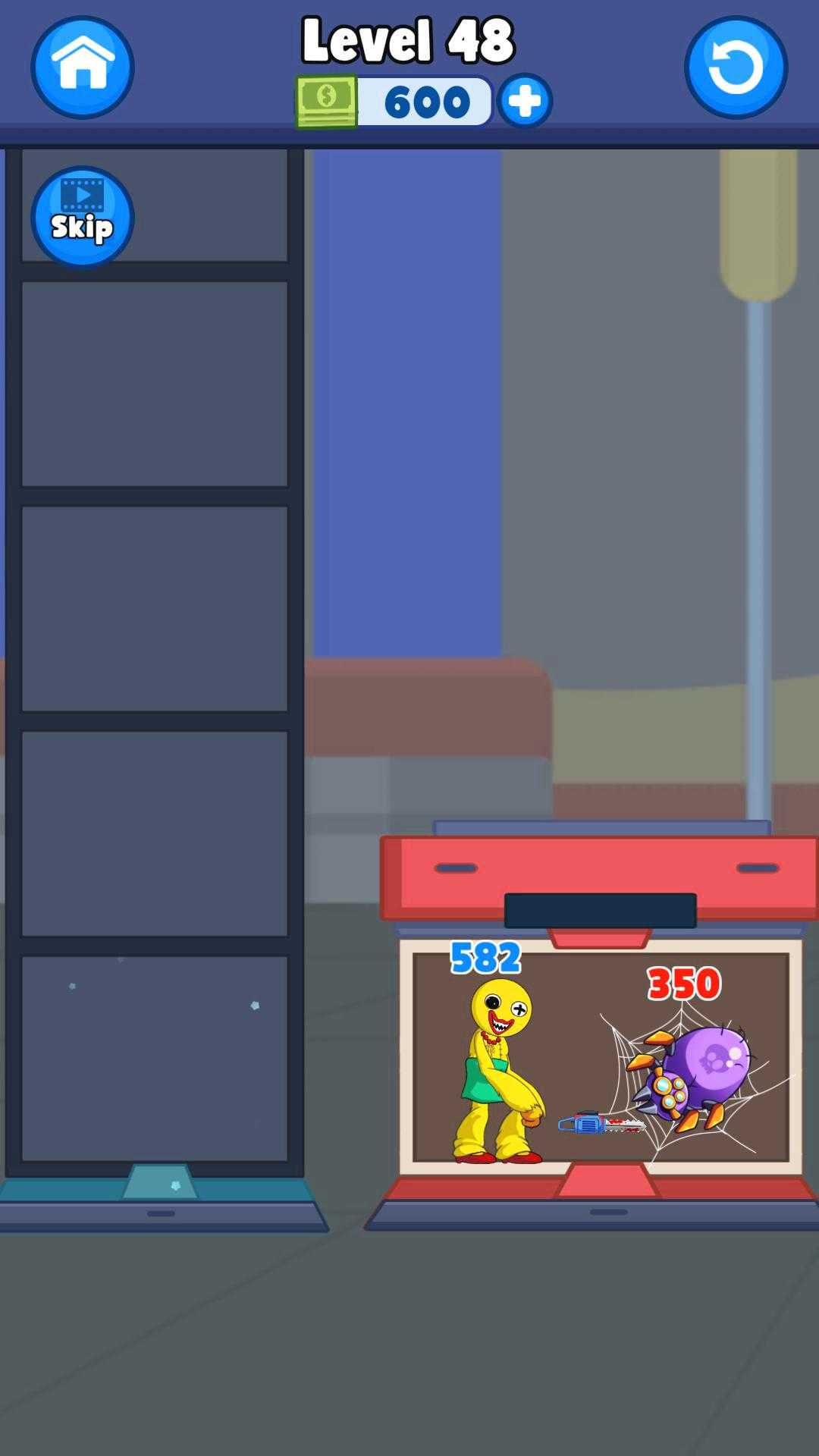Restart the current level
Screen dimensions: 819x1456
point(736,67)
